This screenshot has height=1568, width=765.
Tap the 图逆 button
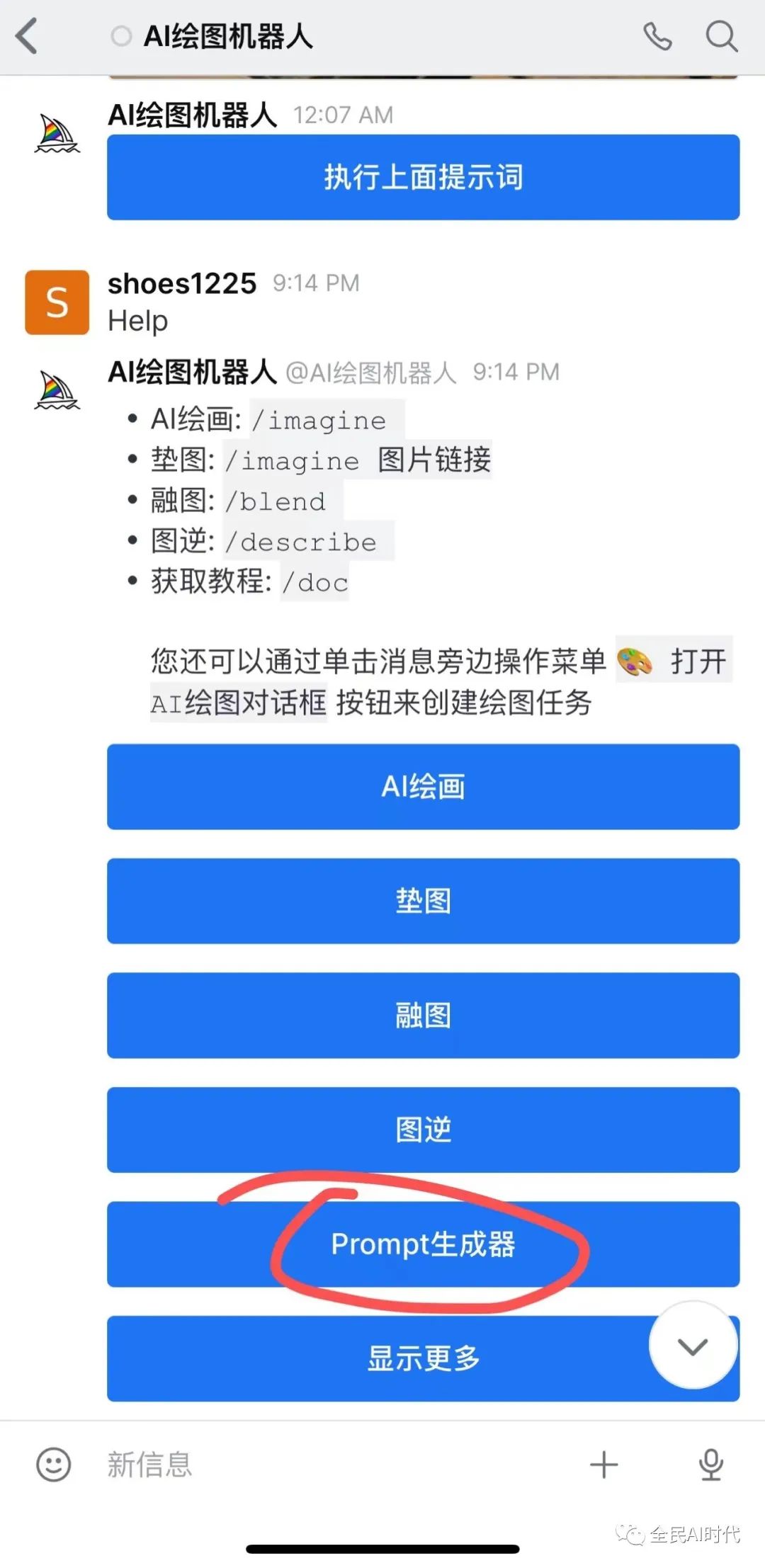[x=423, y=1130]
